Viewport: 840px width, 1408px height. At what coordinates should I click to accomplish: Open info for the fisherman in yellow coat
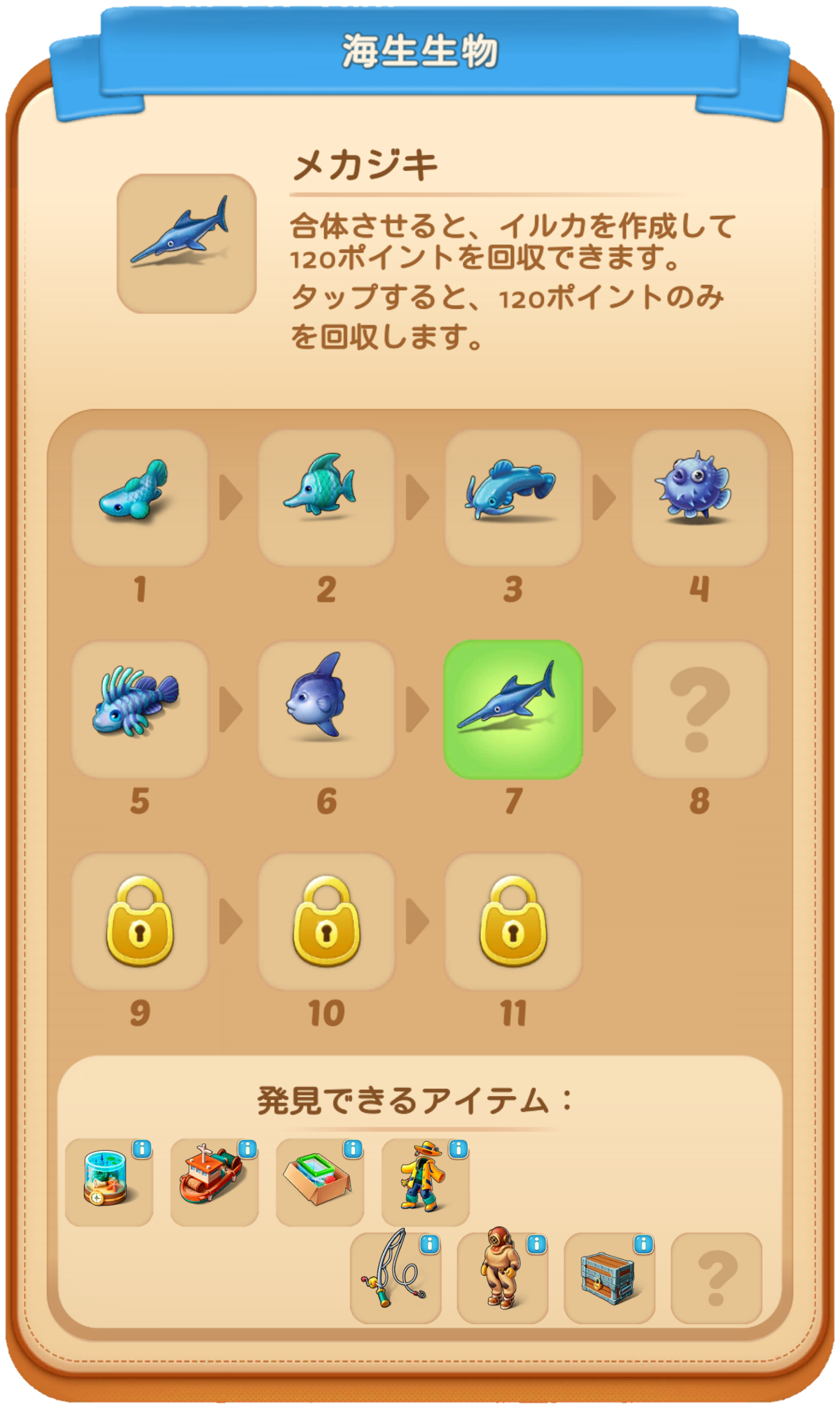point(458,1149)
